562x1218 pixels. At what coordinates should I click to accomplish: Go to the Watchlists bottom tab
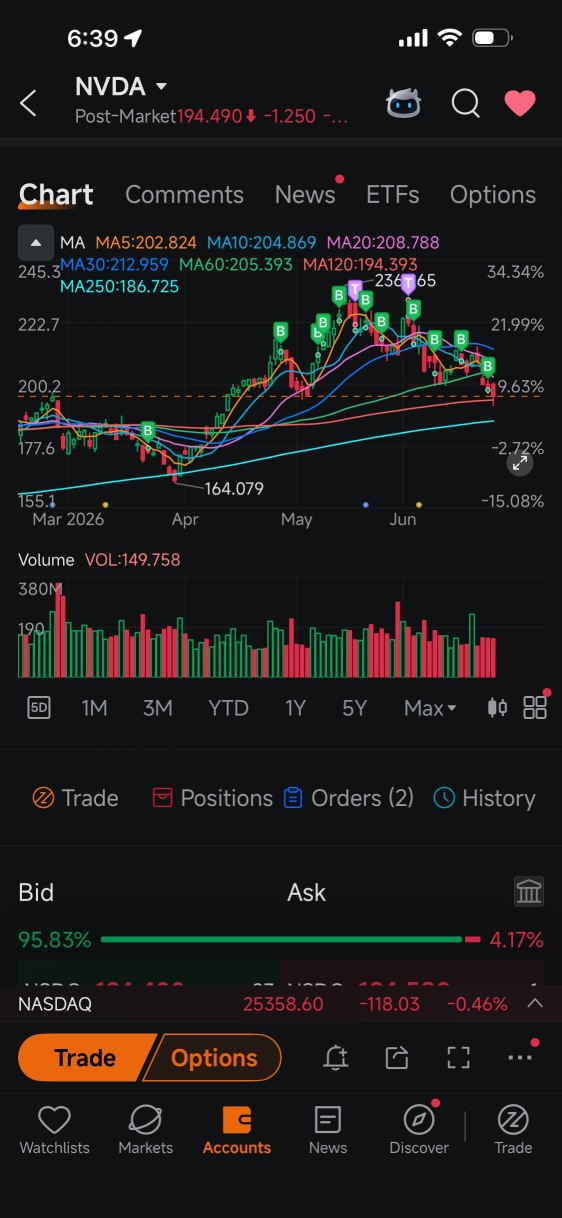coord(54,1130)
